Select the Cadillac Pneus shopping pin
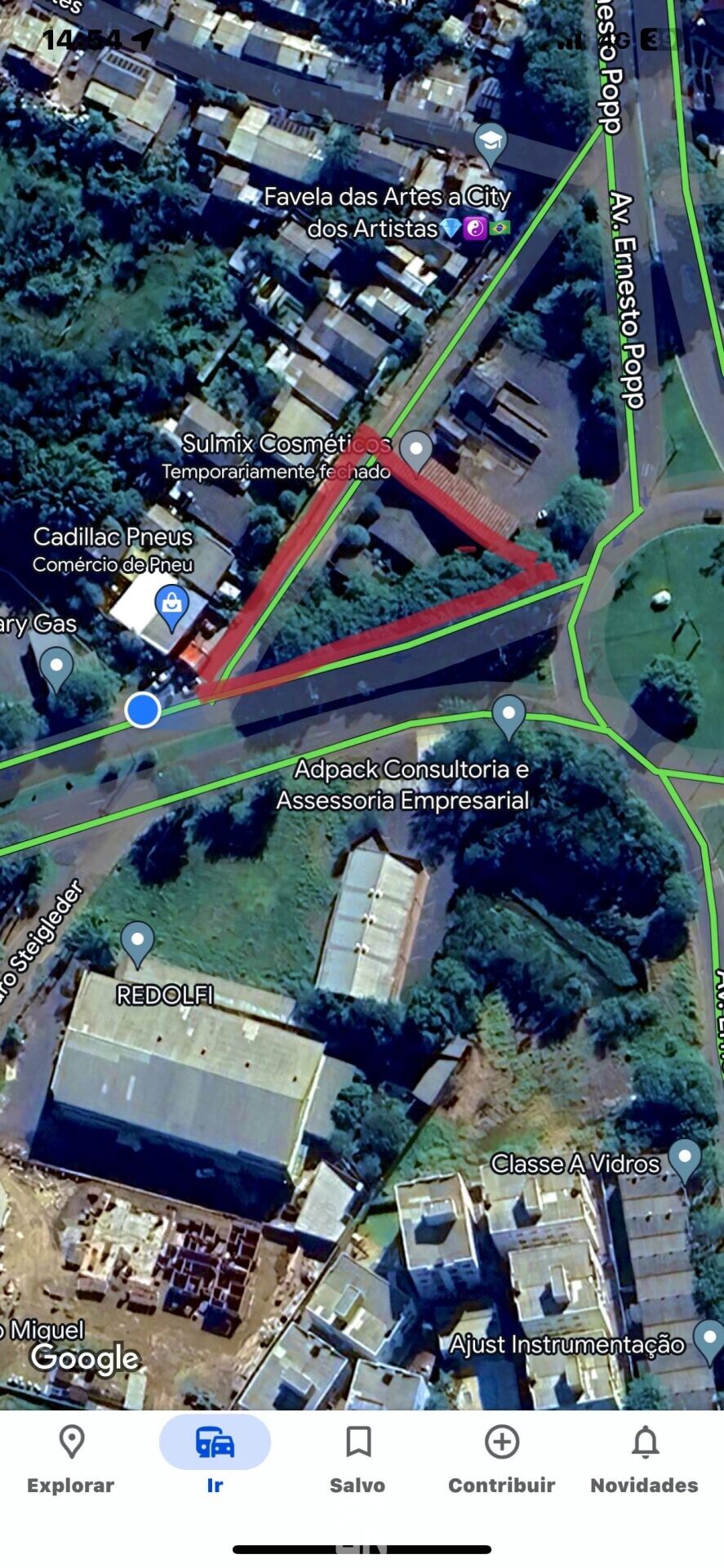The image size is (724, 1568). (171, 608)
